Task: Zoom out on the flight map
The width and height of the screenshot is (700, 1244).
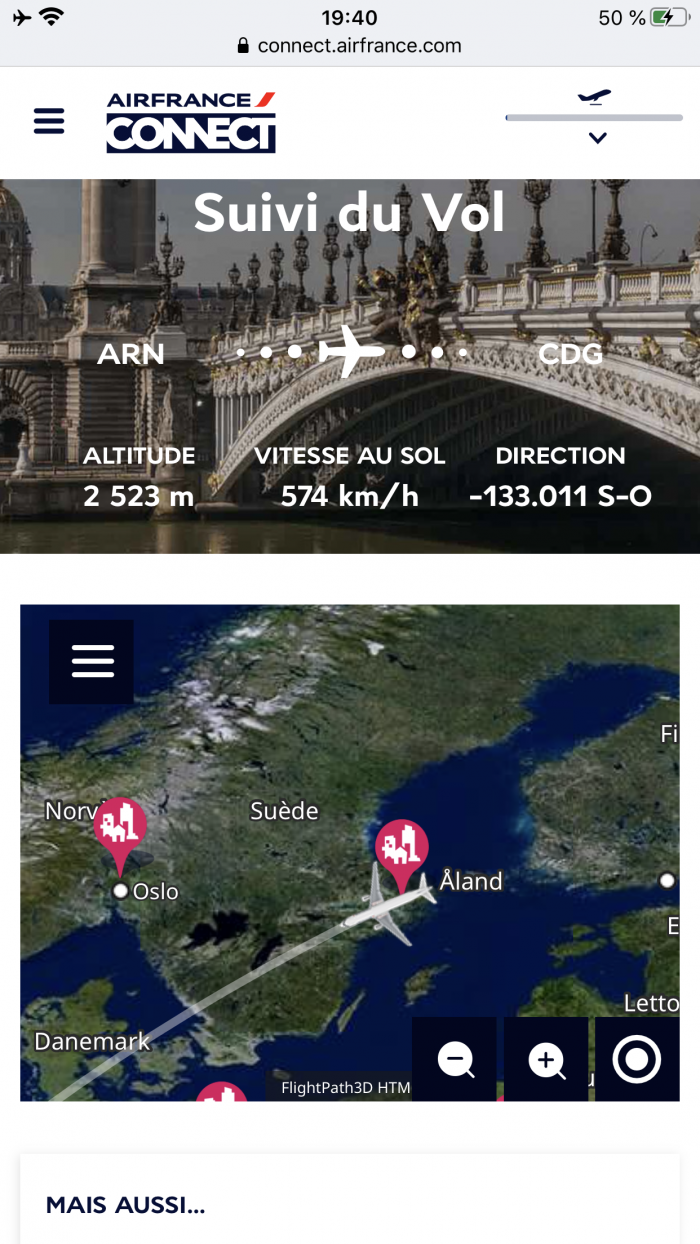Action: (455, 1059)
